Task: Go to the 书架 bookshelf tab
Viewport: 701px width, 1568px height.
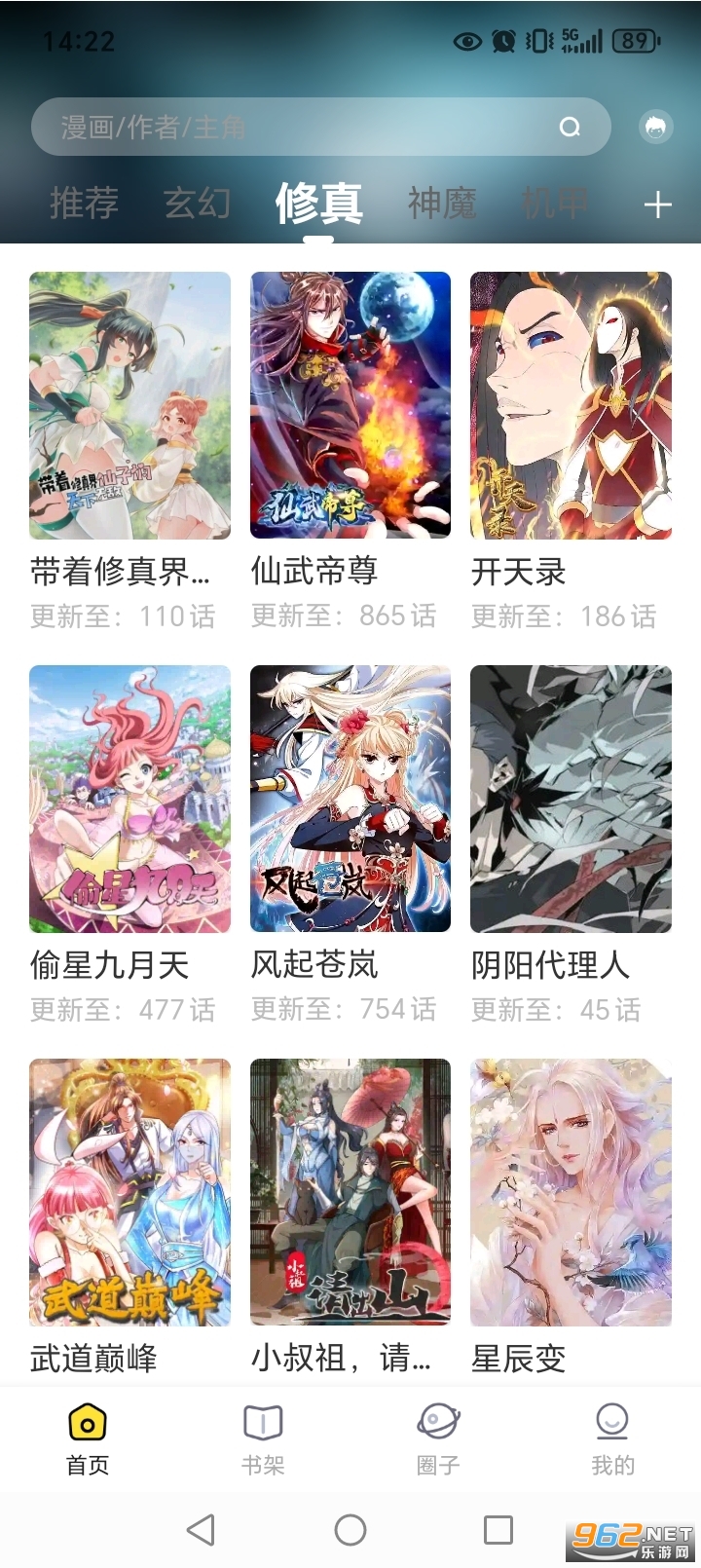Action: (x=263, y=1439)
